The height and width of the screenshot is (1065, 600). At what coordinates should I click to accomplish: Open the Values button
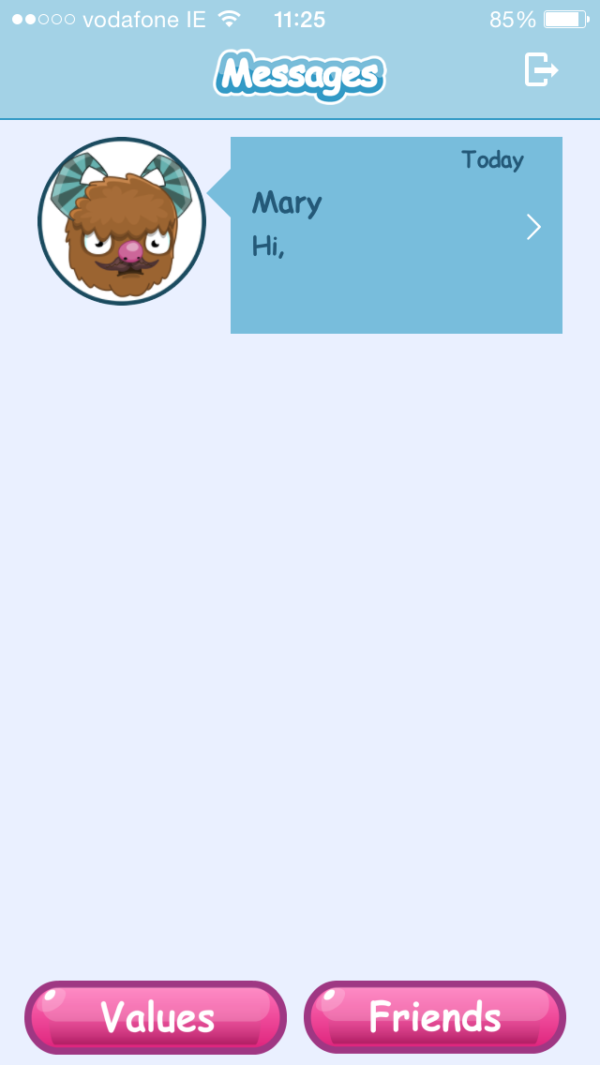tap(156, 1017)
